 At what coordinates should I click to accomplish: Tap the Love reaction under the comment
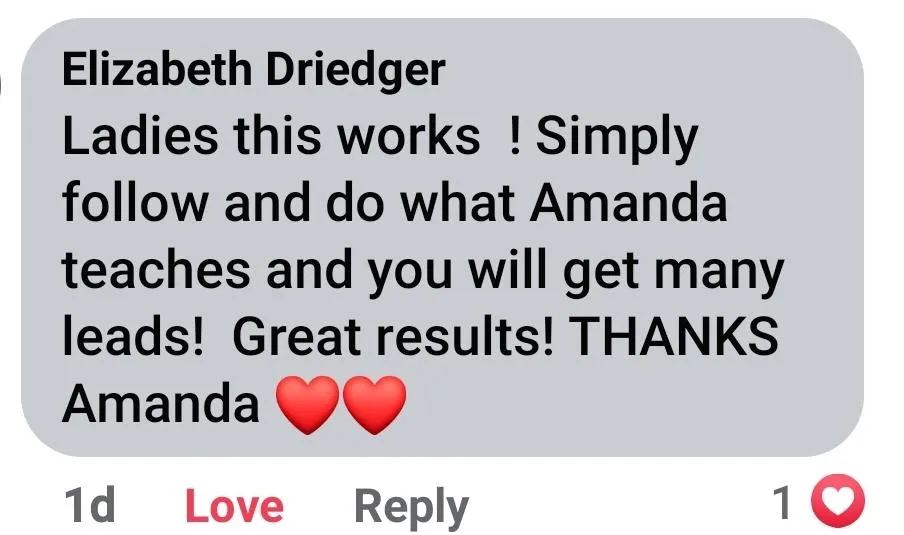click(234, 506)
